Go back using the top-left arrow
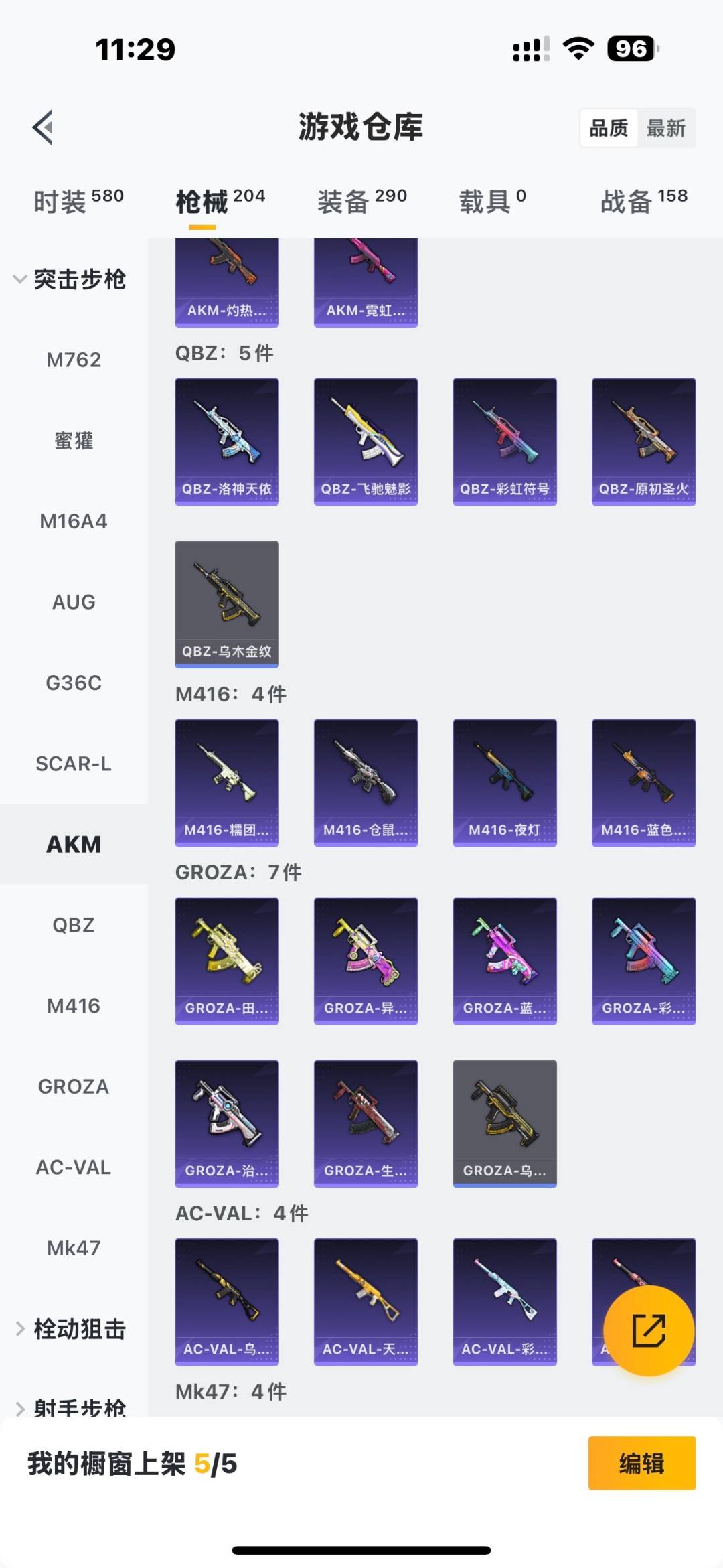This screenshot has height=1568, width=723. click(x=44, y=127)
